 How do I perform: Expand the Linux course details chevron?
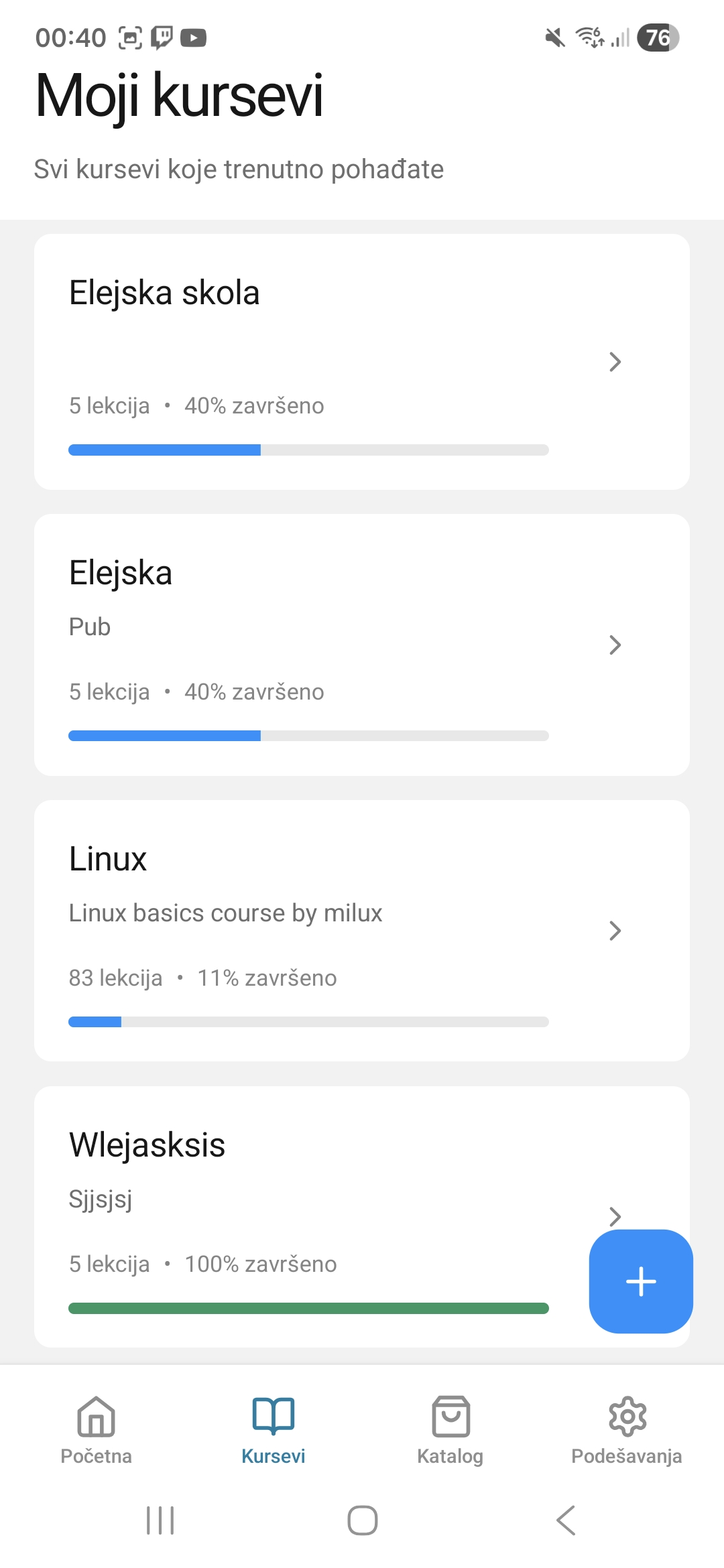coord(614,930)
